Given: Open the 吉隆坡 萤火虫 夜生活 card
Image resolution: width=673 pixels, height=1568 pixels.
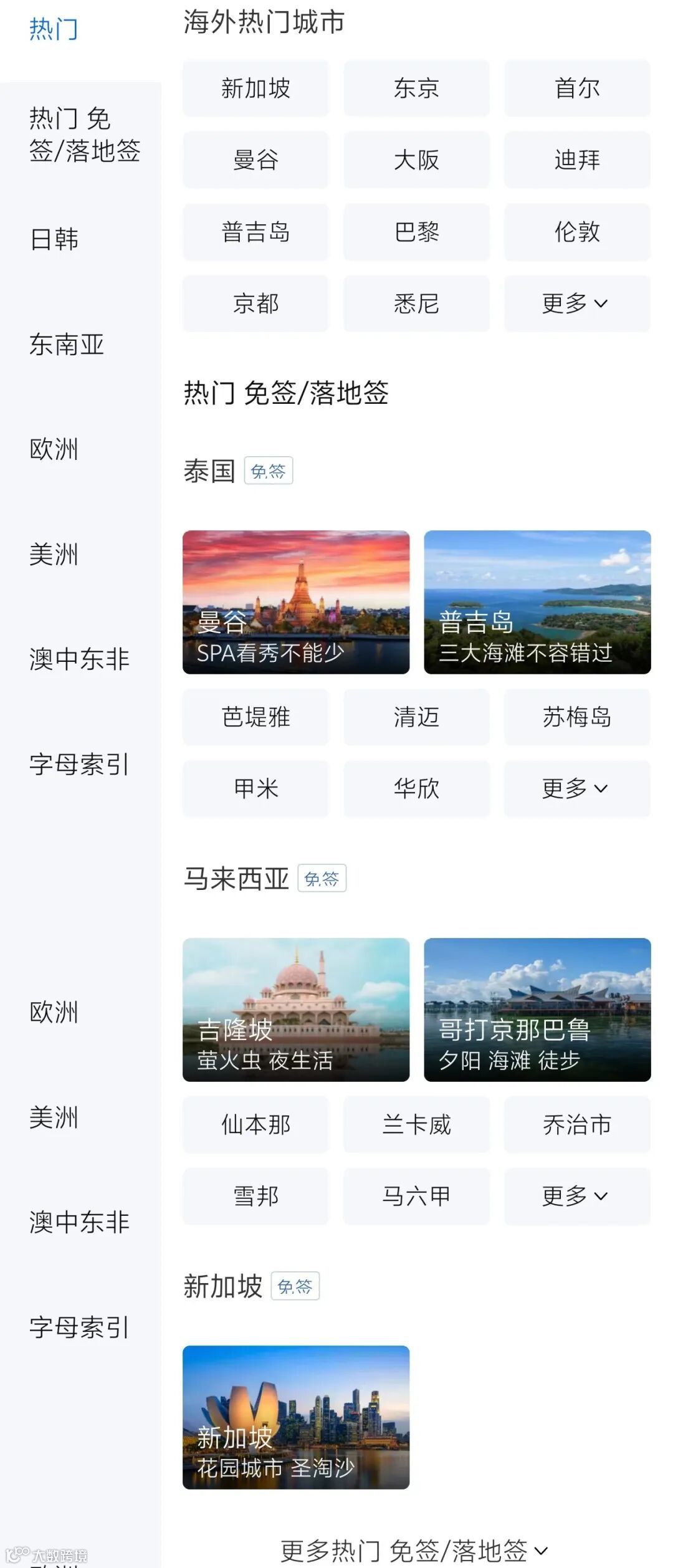Looking at the screenshot, I should pos(296,1010).
